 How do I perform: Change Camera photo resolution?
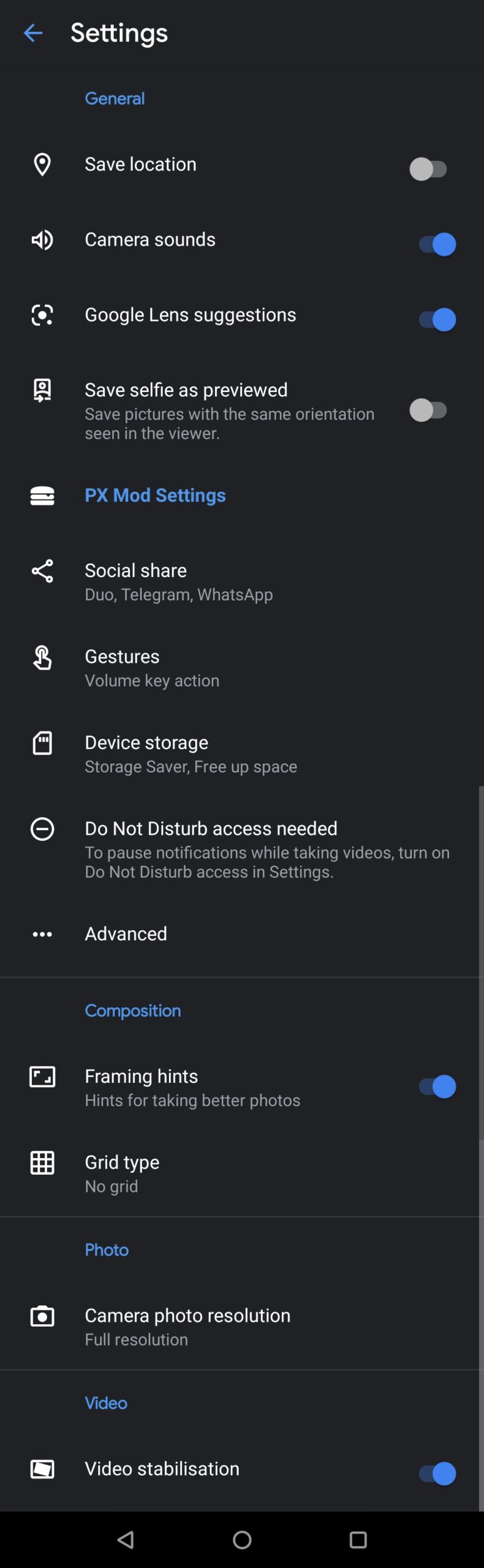[x=187, y=1326]
